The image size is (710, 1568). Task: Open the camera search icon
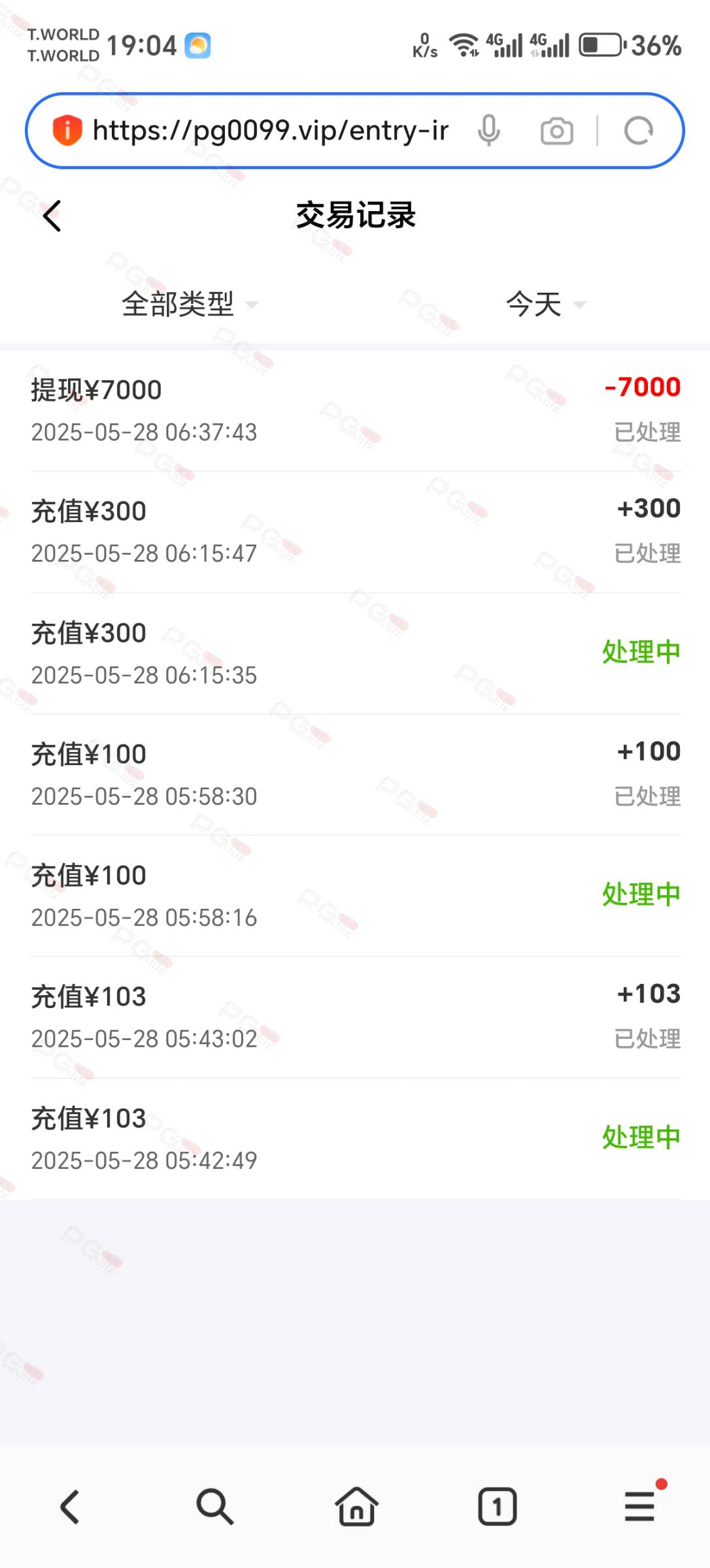pyautogui.click(x=557, y=131)
